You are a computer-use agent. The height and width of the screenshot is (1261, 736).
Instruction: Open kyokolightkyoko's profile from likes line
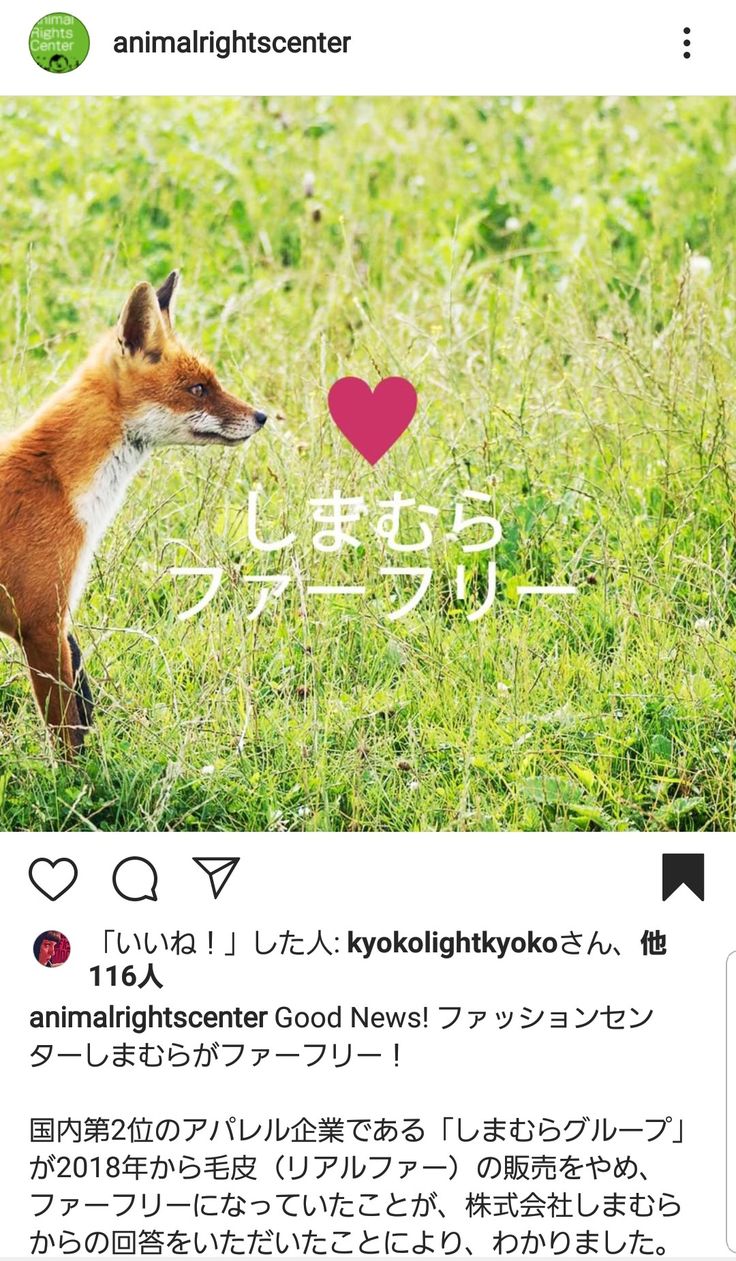451,944
